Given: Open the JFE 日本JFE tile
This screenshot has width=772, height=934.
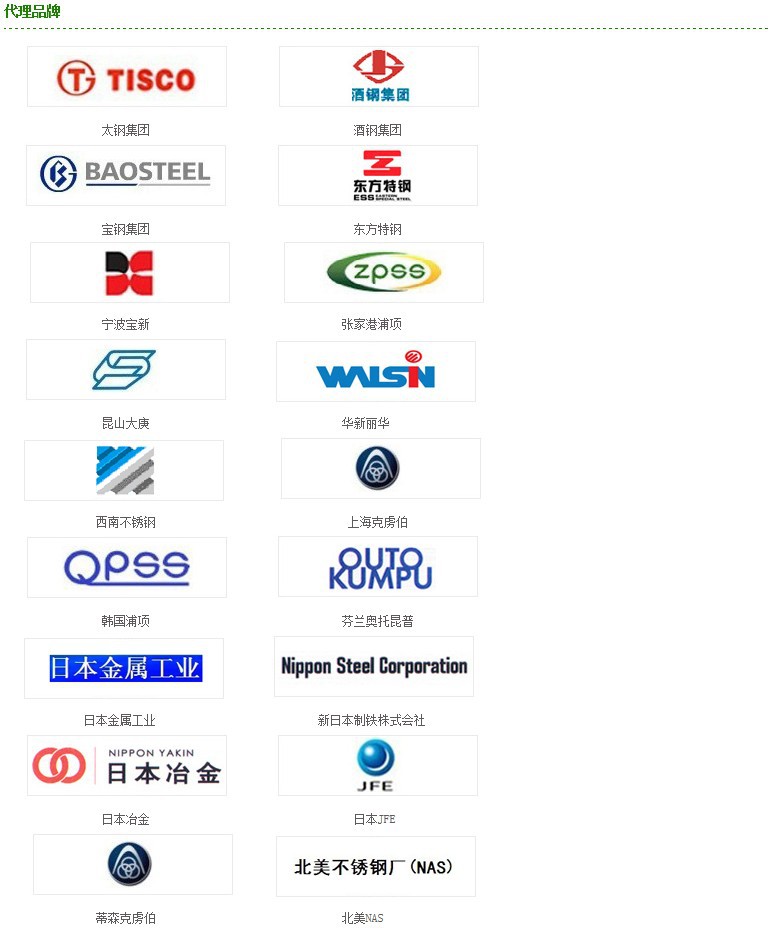Looking at the screenshot, I should [378, 765].
